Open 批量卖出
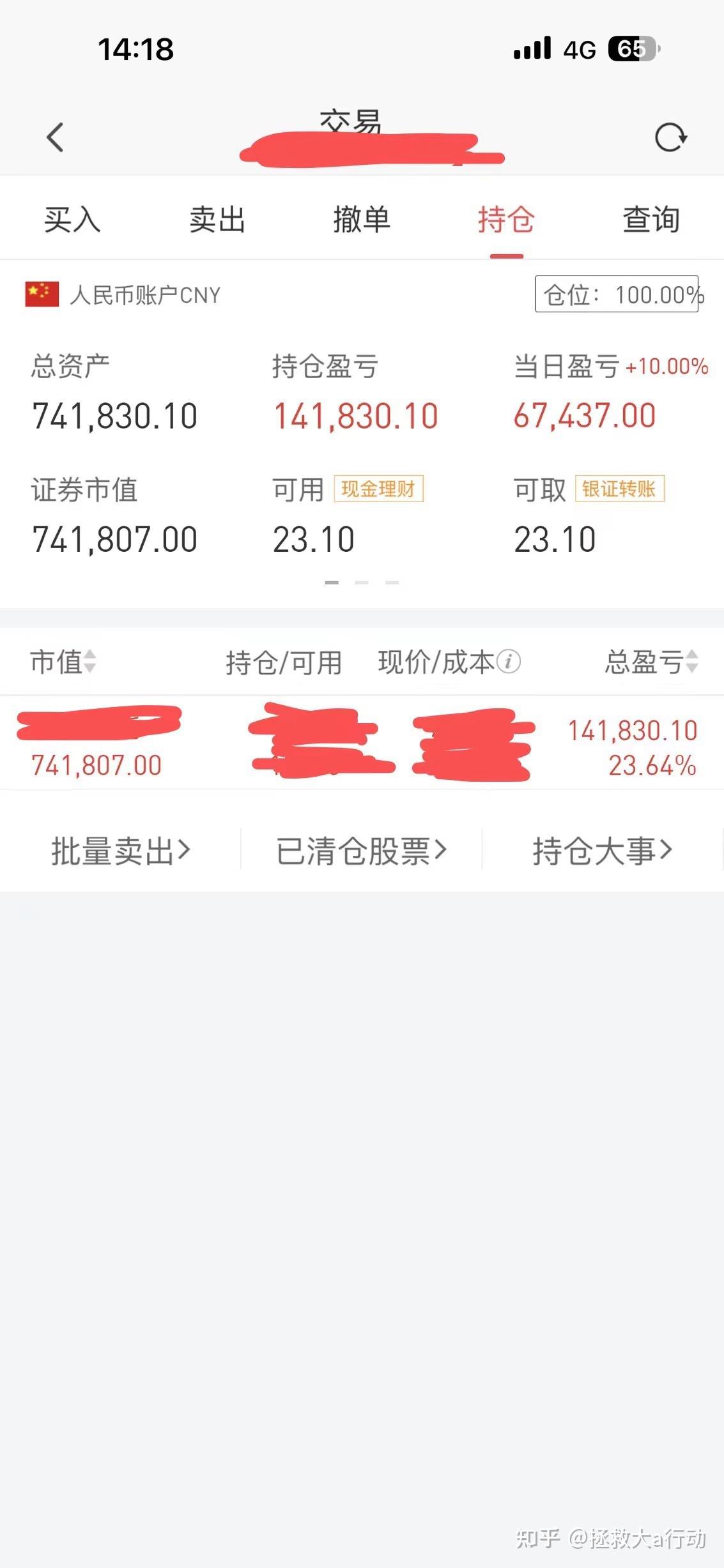The image size is (724, 1568). (121, 851)
